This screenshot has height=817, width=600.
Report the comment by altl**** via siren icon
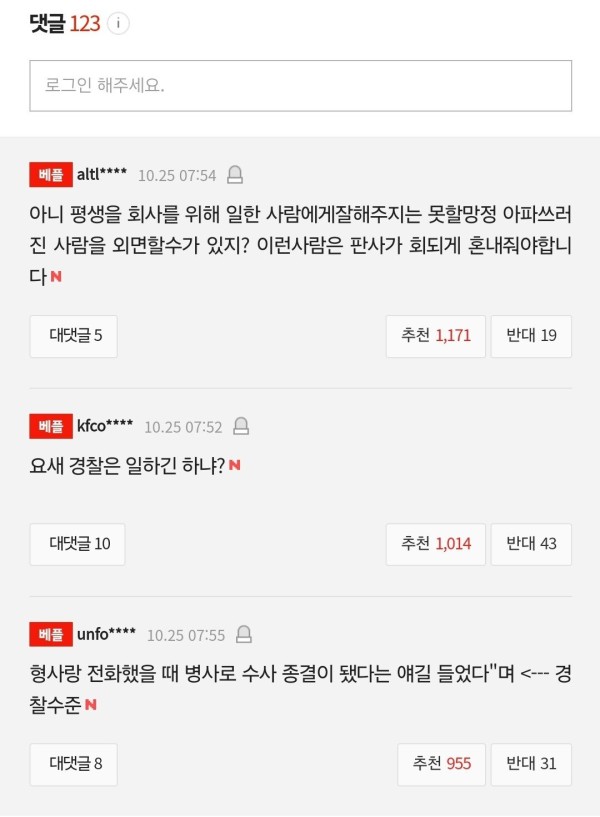235,175
